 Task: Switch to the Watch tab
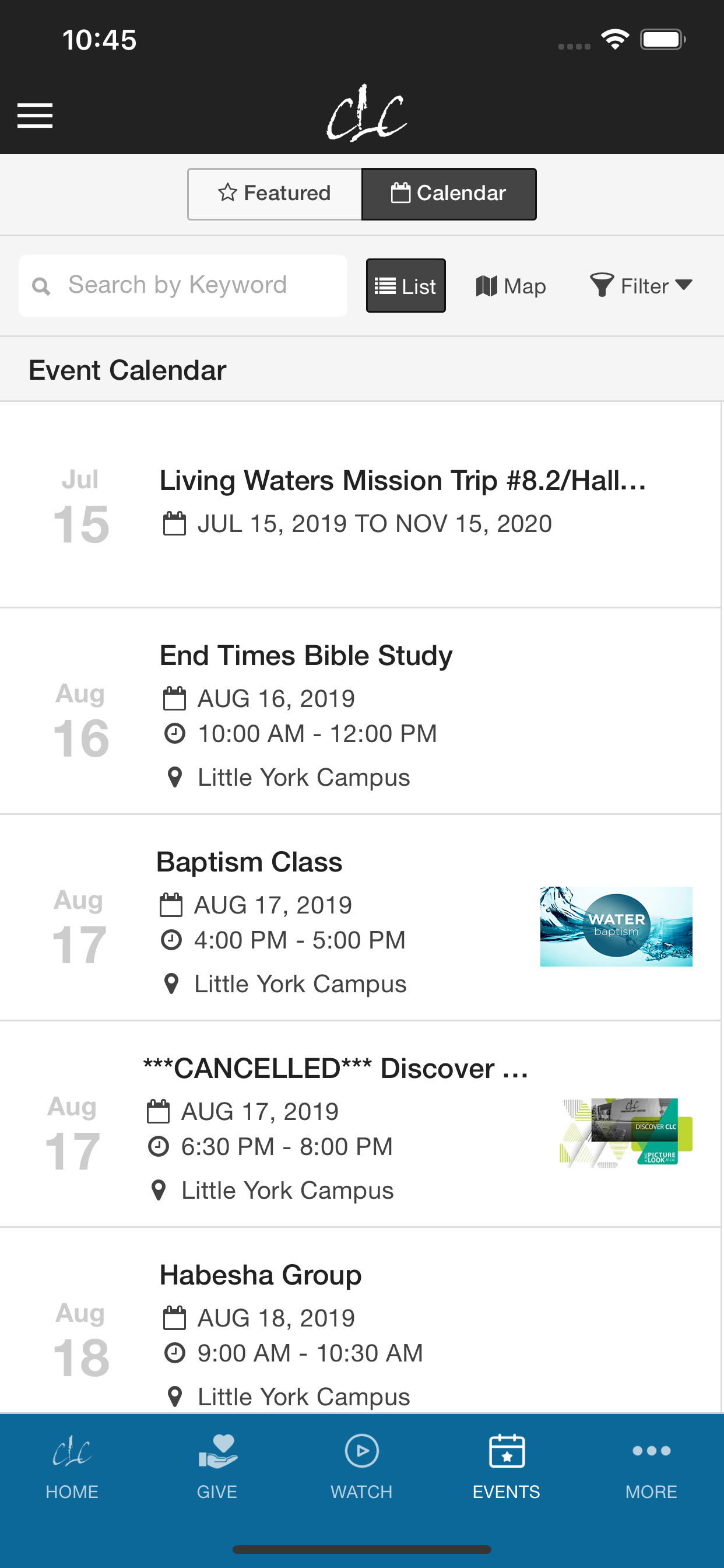point(361,1467)
